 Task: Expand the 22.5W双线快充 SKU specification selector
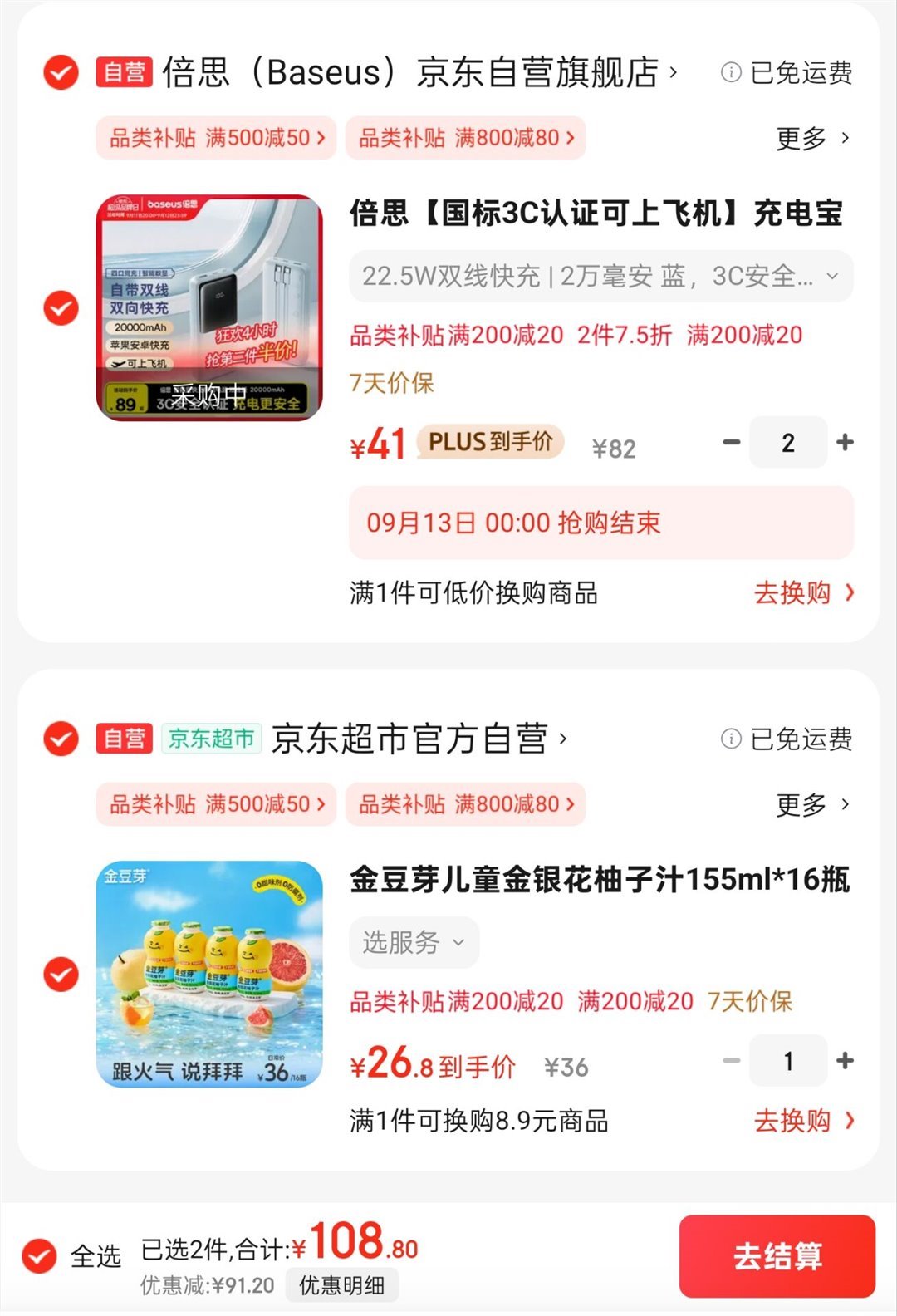click(595, 277)
